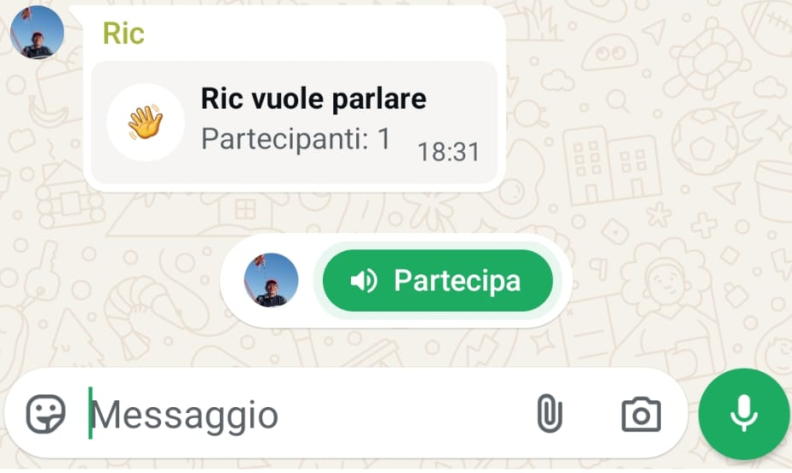
Task: Join the voice chat with Partecipa
Action: pos(437,281)
